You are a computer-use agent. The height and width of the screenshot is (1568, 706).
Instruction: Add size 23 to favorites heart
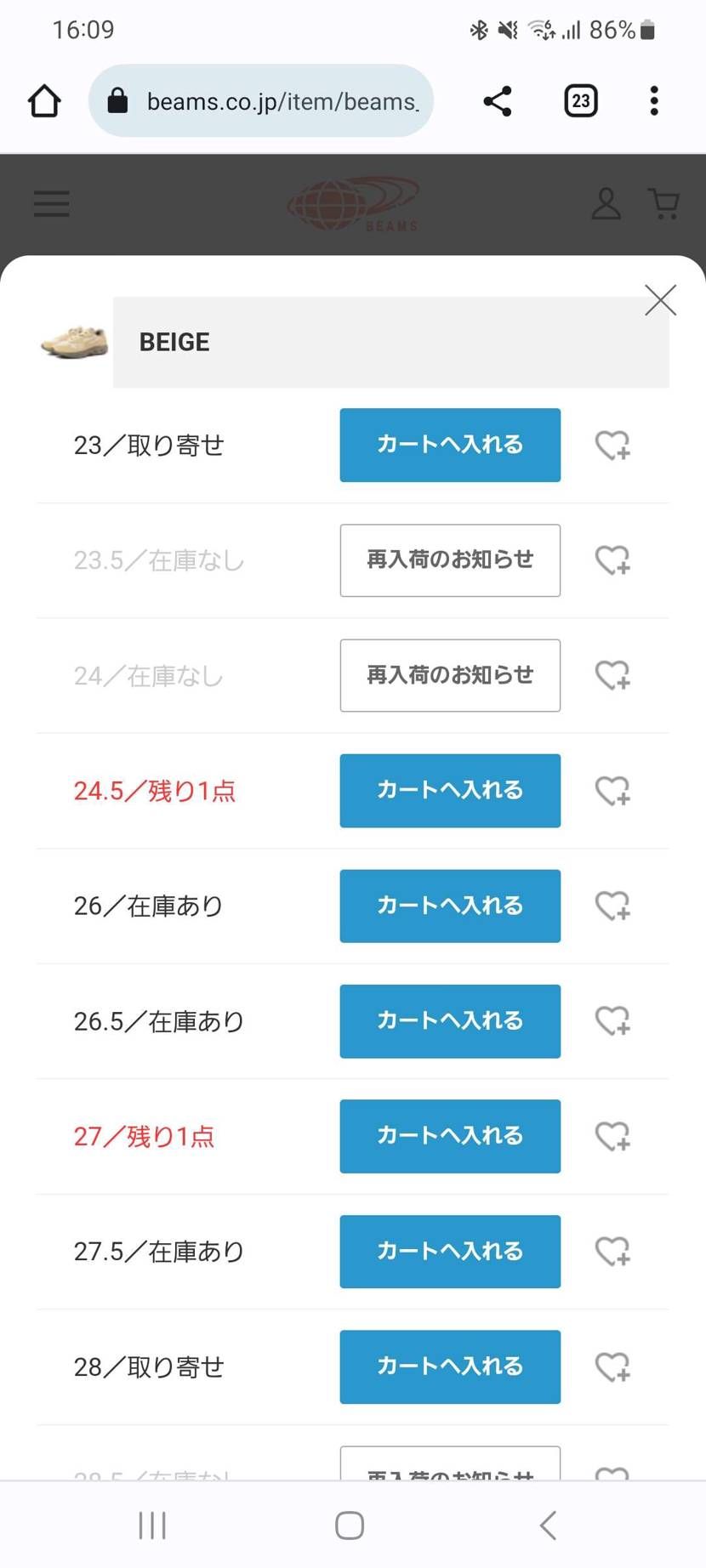(x=612, y=445)
